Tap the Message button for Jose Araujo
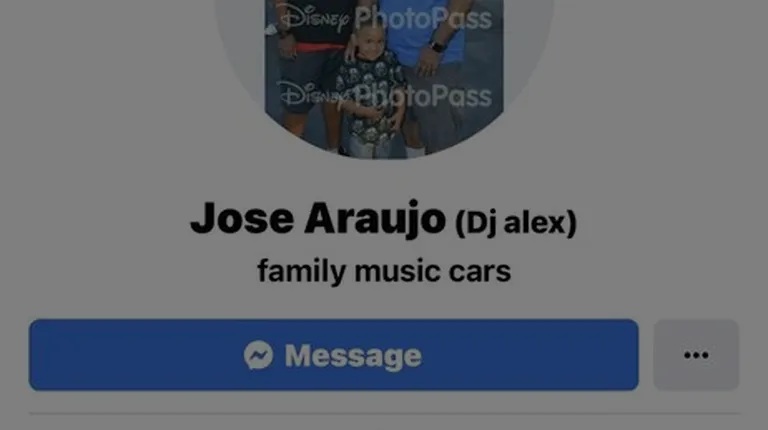This screenshot has width=768, height=430. coord(333,355)
